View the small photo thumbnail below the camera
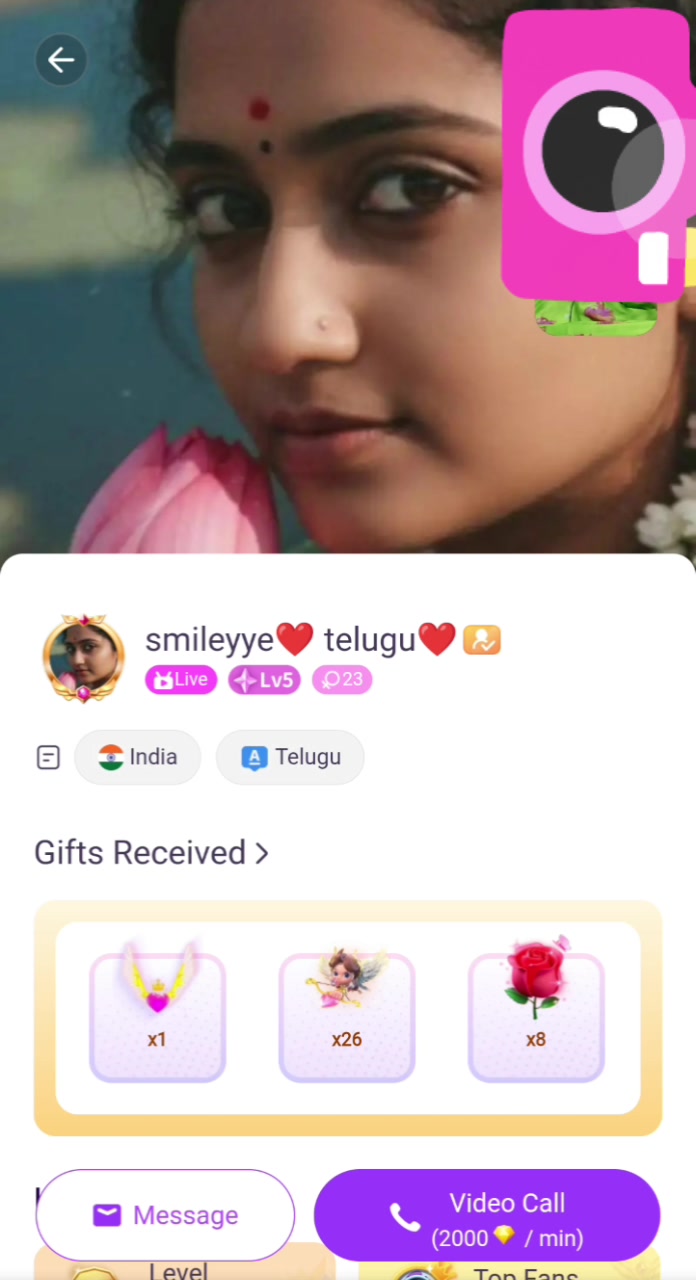The image size is (696, 1280). point(596,317)
